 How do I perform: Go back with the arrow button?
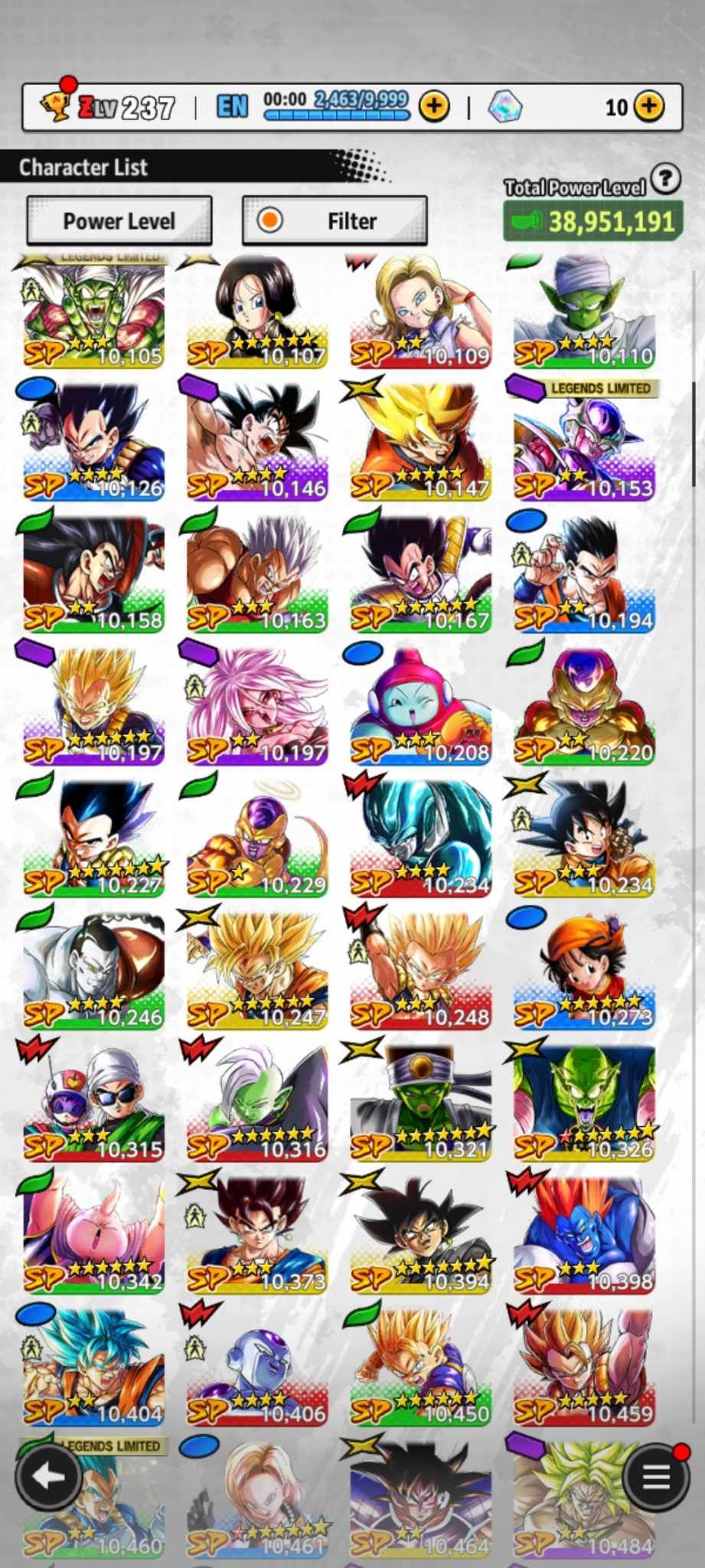pos(49,1477)
